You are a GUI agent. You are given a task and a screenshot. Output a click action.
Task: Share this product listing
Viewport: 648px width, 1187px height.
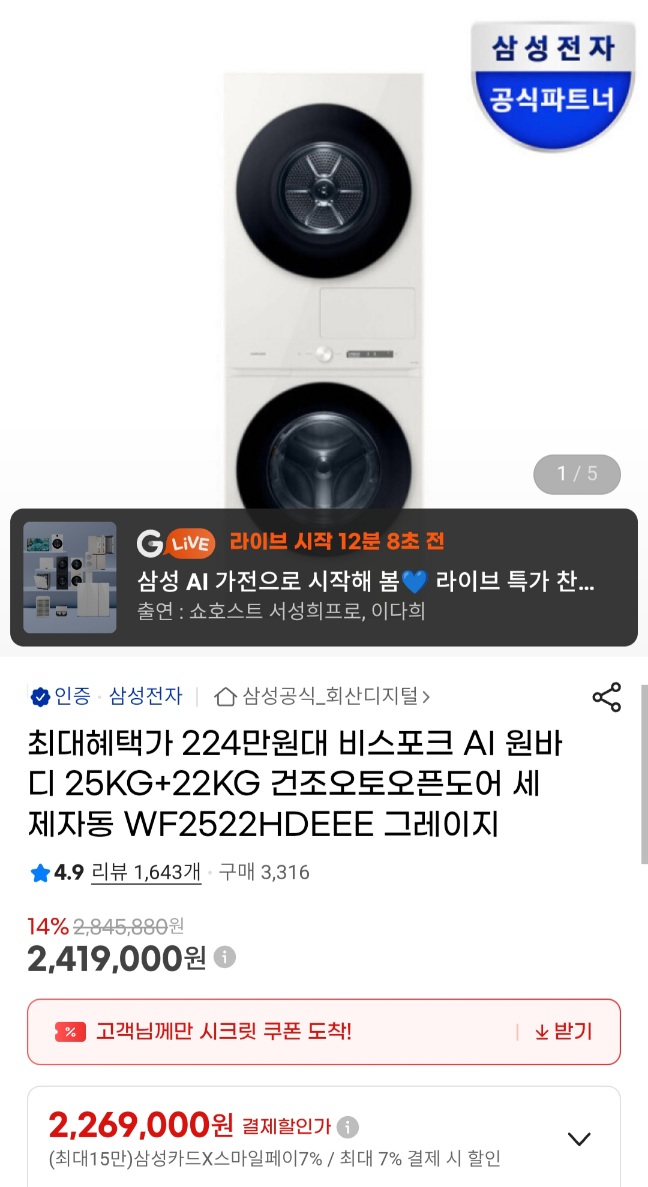[607, 697]
